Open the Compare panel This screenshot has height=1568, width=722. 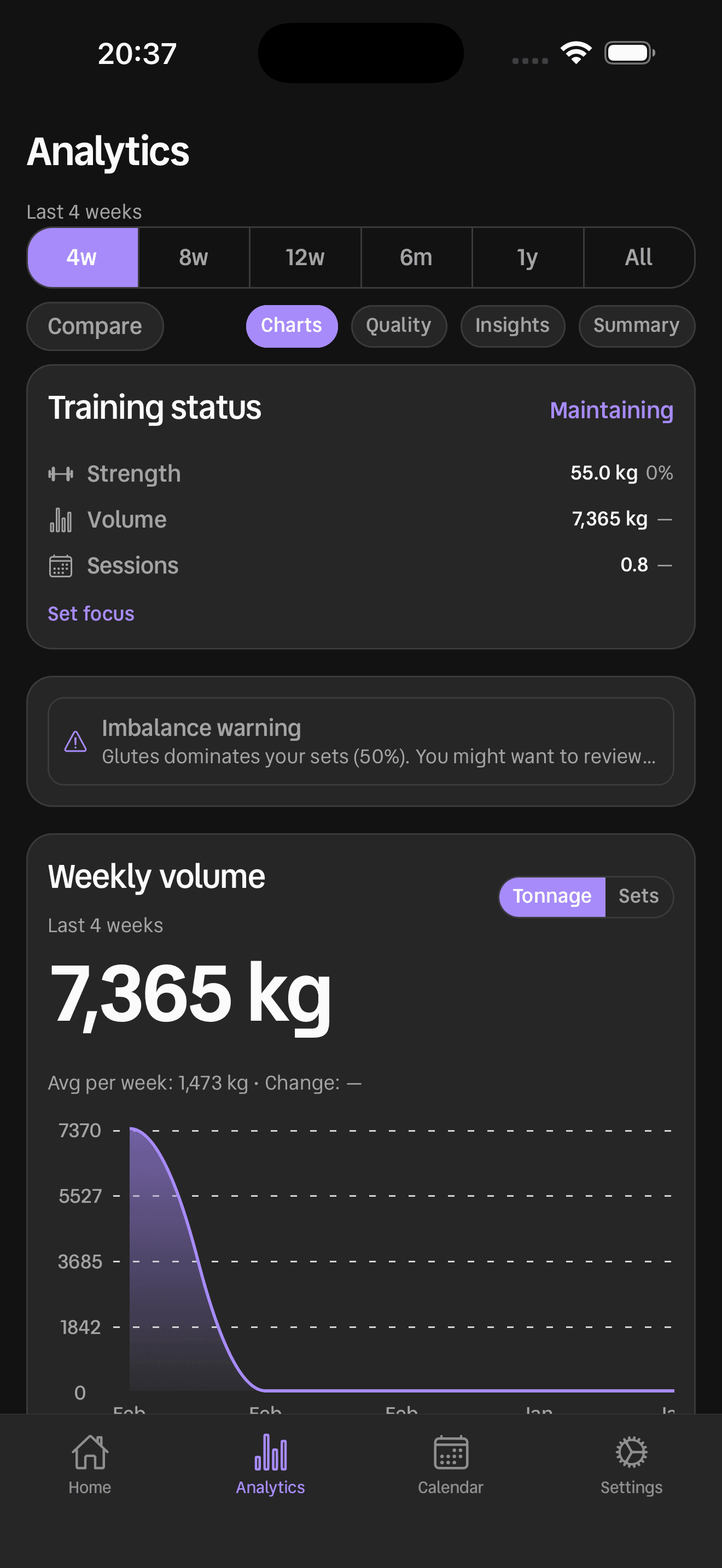click(95, 326)
